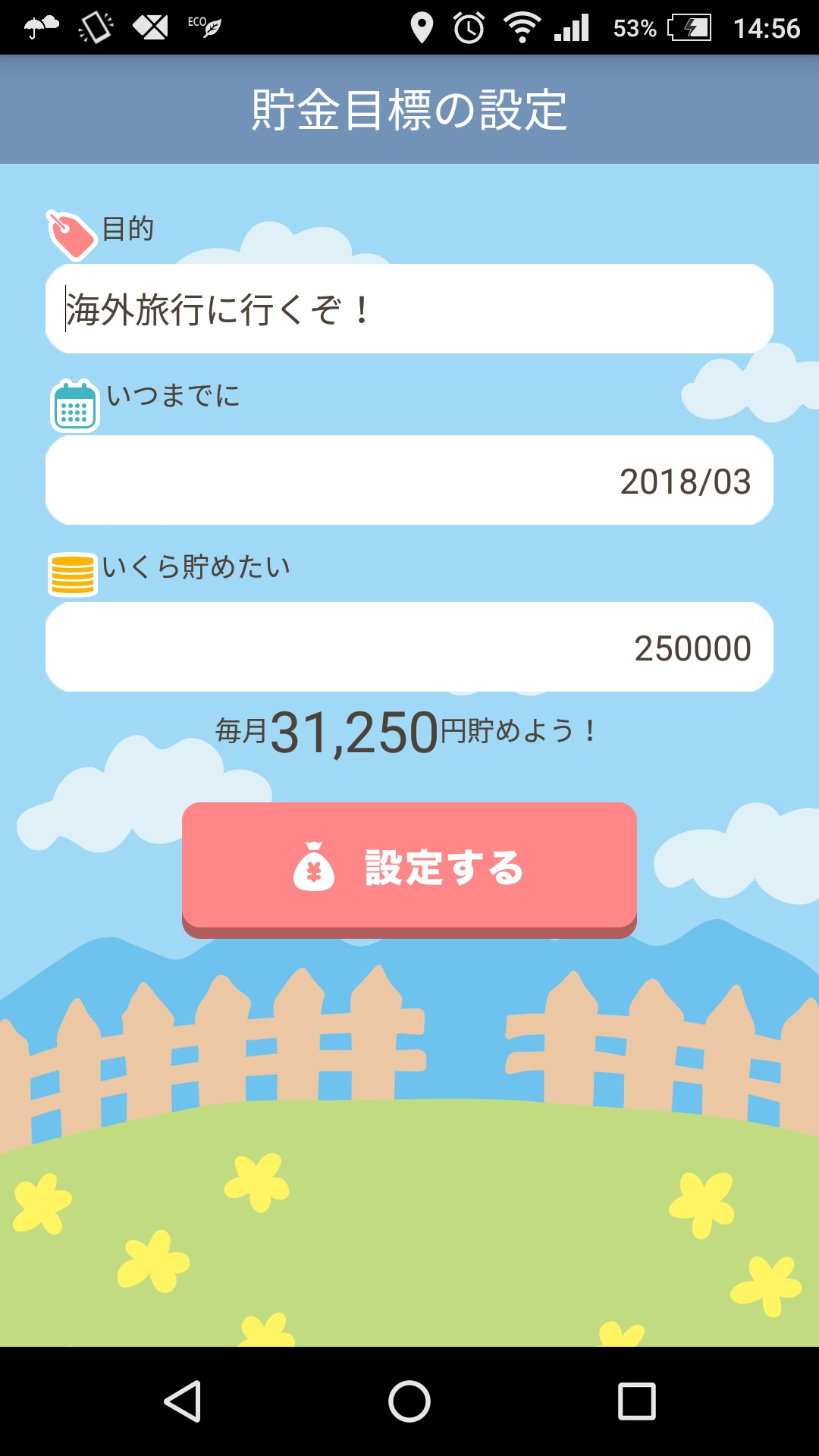Go back using the system back button
Viewport: 819px width, 1456px height.
[x=182, y=1401]
